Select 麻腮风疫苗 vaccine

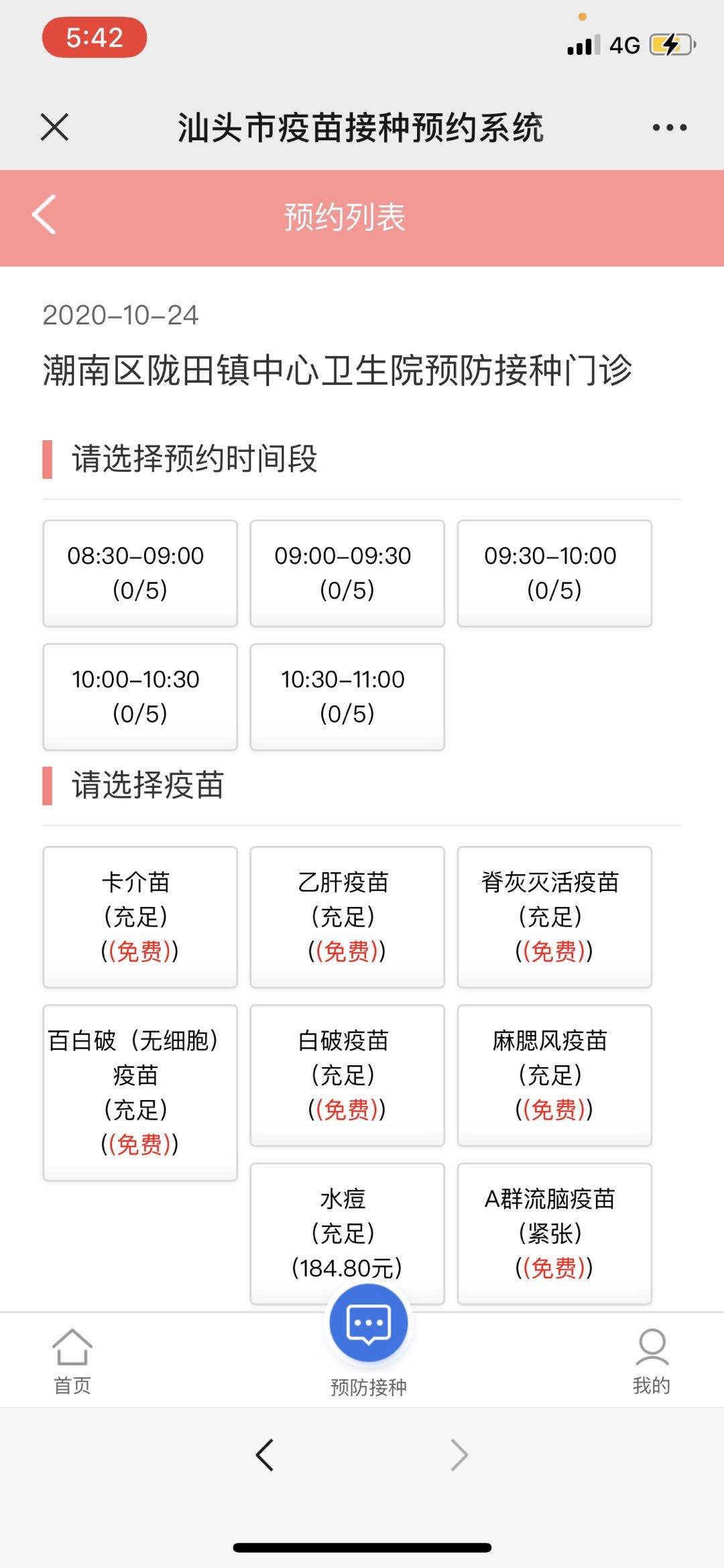(554, 1075)
